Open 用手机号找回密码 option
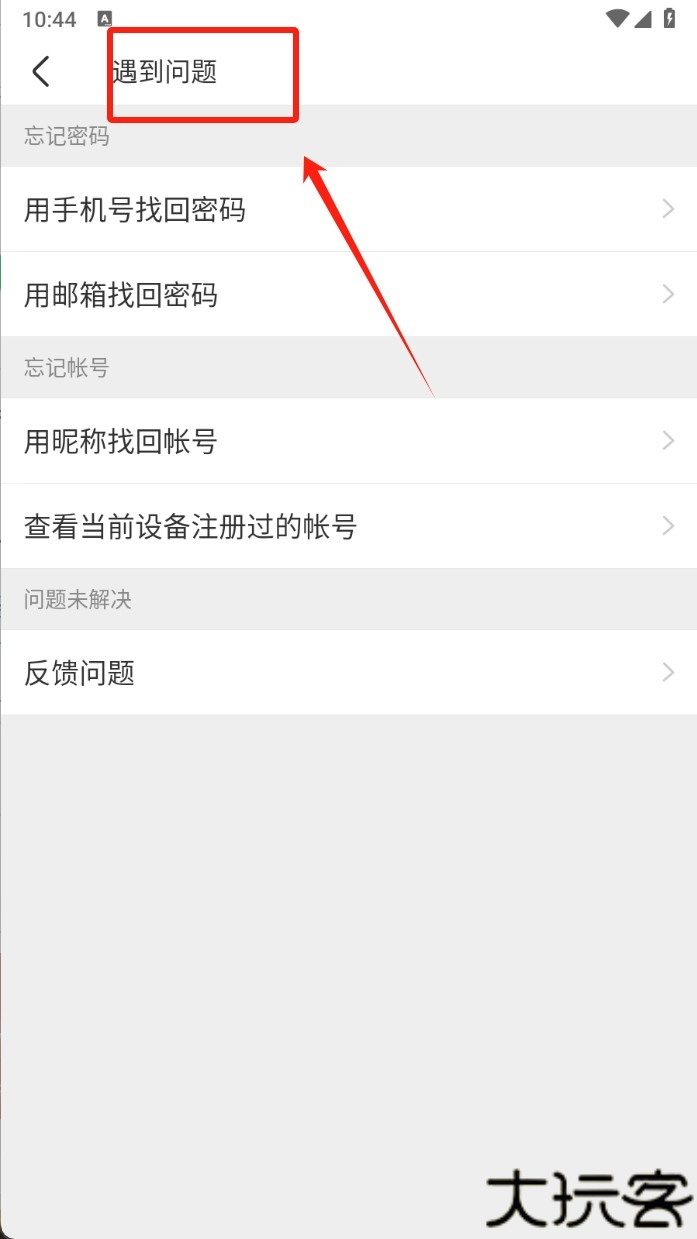Image resolution: width=697 pixels, height=1239 pixels. [348, 210]
